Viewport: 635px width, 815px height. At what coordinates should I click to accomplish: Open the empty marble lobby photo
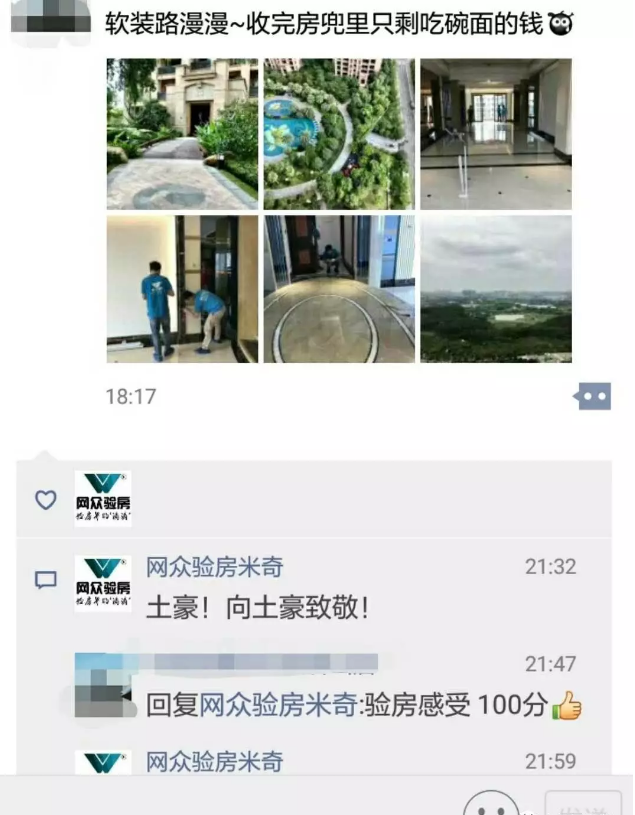(x=496, y=133)
